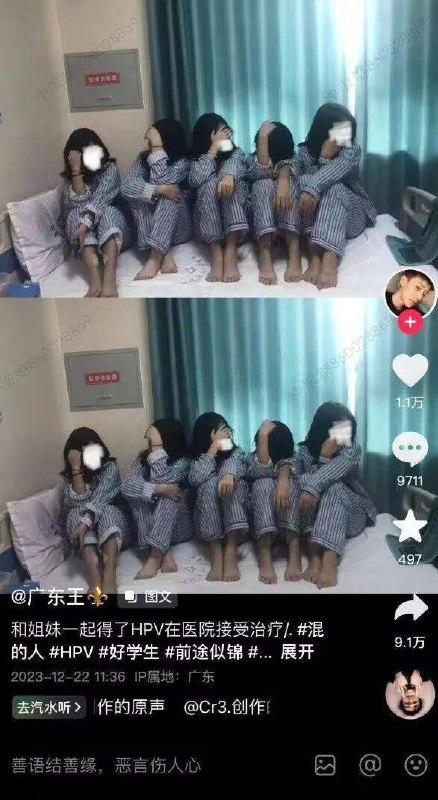Open the 去汽水听 music button
The image size is (438, 800).
(x=49, y=708)
